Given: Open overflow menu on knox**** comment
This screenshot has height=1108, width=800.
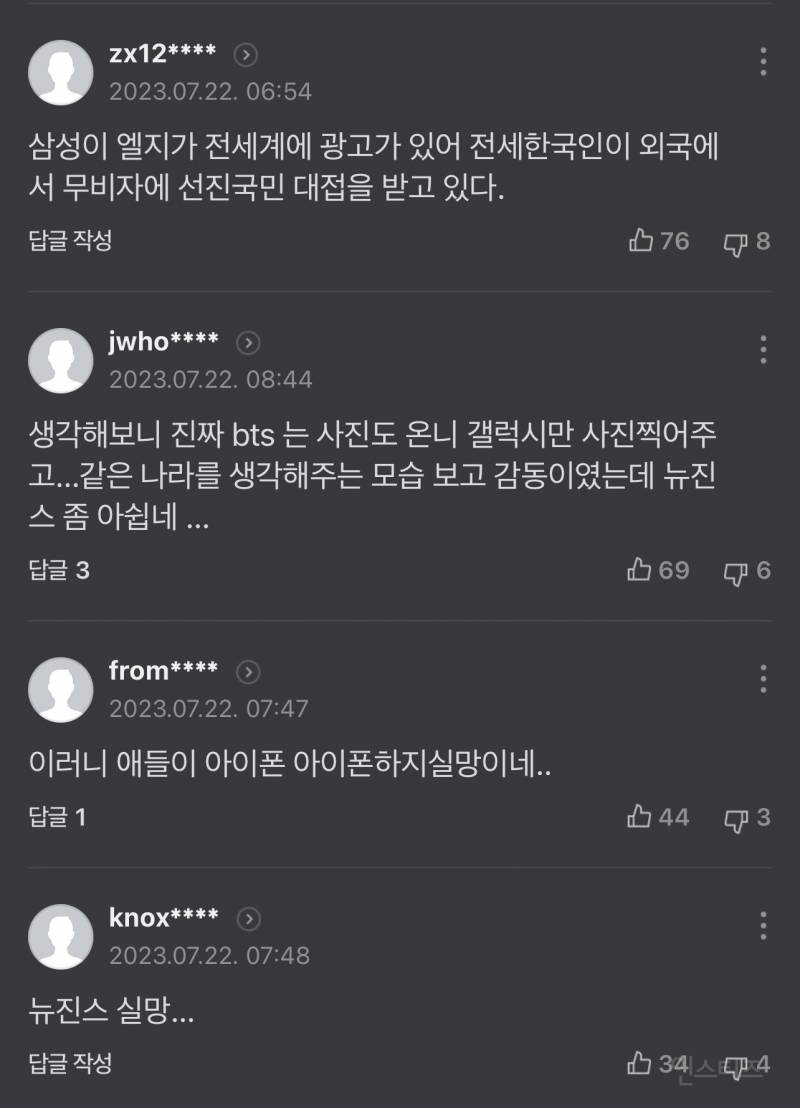Looking at the screenshot, I should click(x=763, y=925).
